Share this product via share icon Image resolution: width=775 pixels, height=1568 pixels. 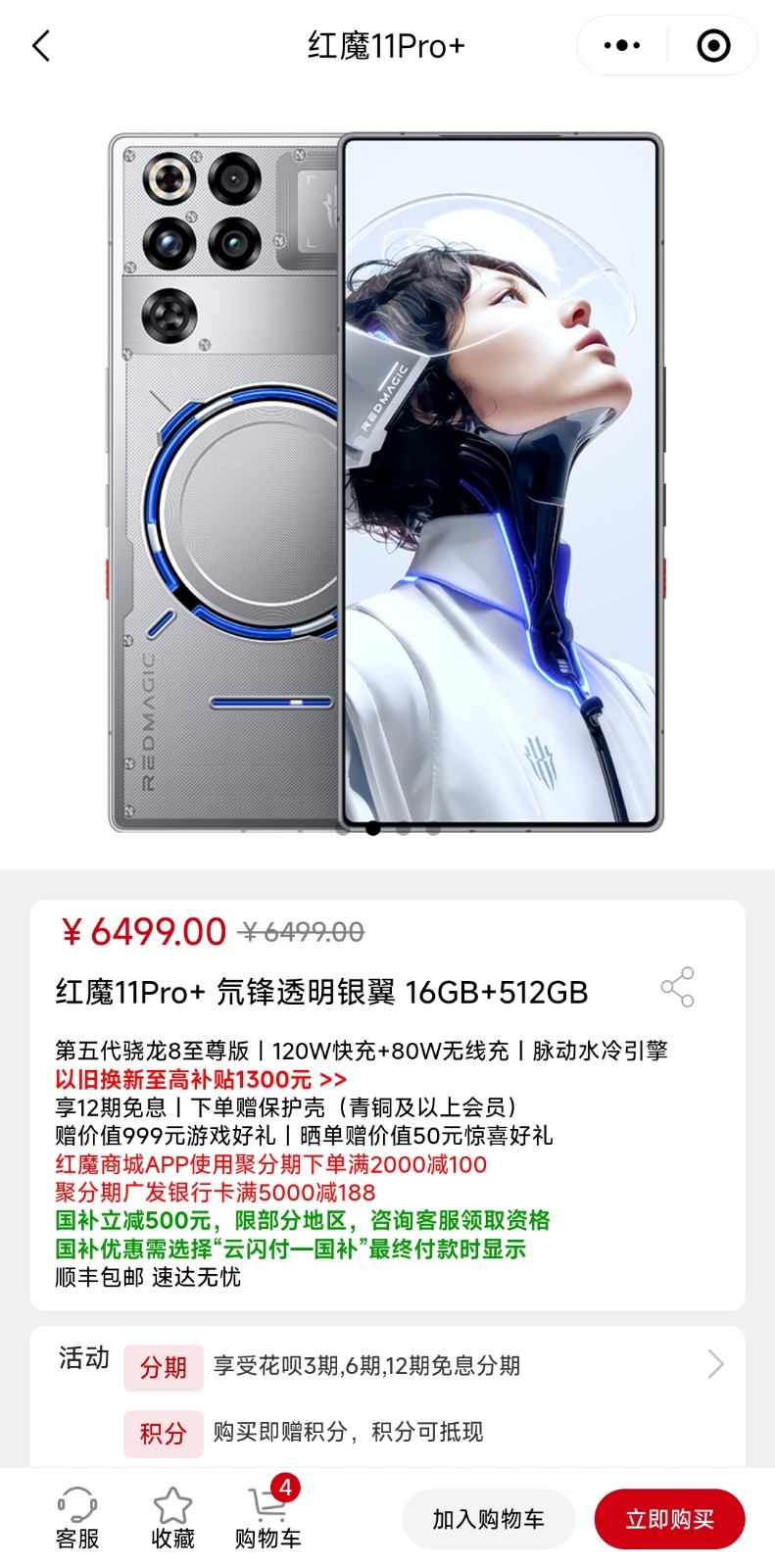[x=677, y=987]
